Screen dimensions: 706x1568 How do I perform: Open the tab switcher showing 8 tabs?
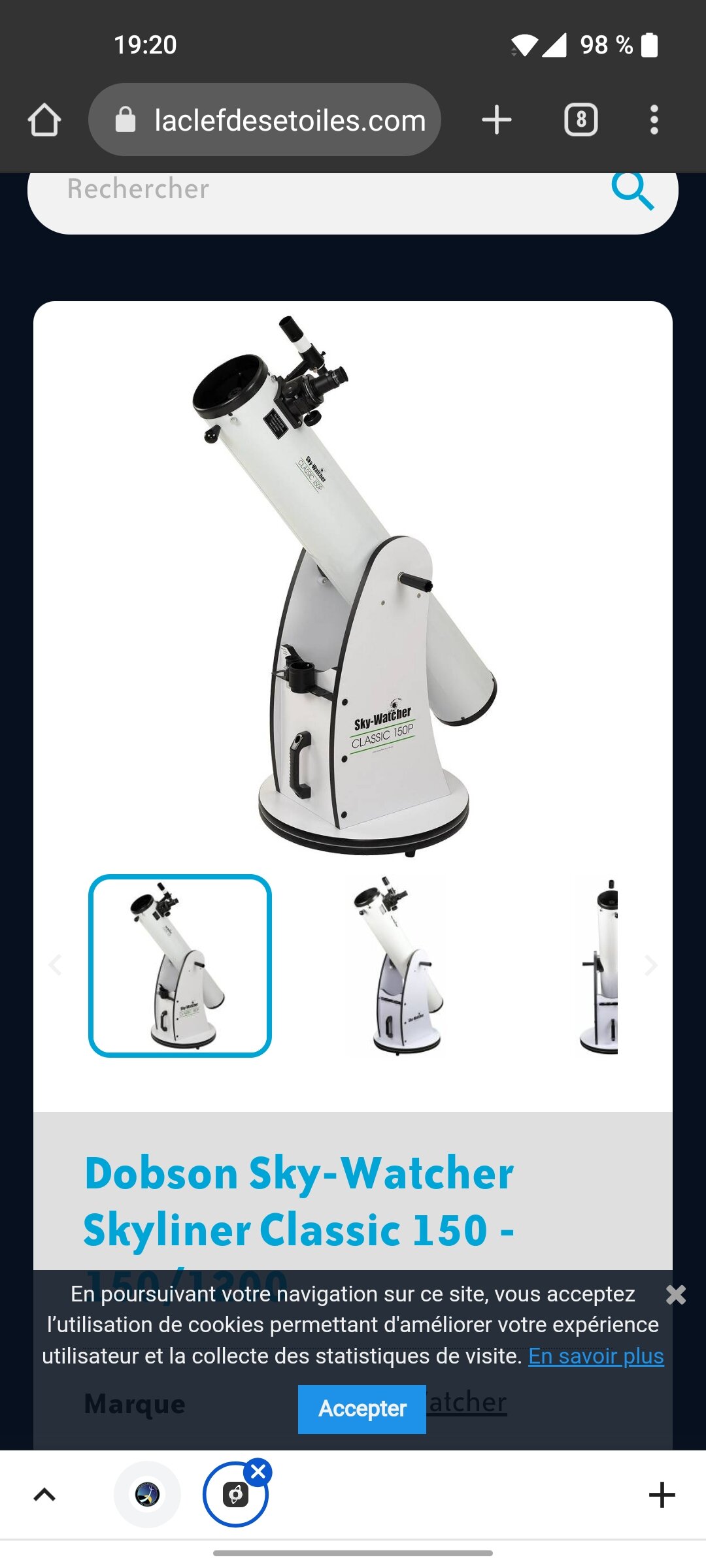tap(580, 120)
